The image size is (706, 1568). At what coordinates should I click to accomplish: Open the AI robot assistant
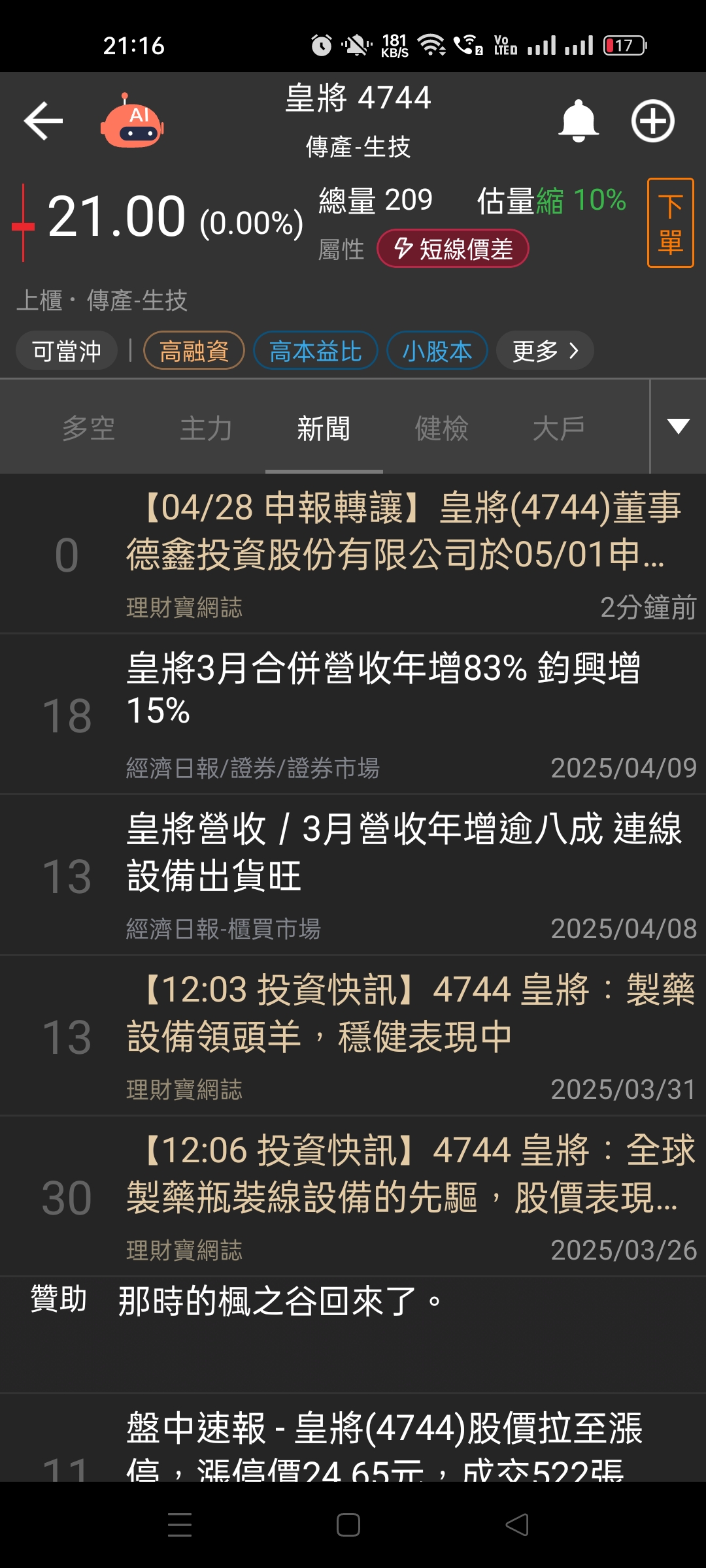(x=132, y=122)
